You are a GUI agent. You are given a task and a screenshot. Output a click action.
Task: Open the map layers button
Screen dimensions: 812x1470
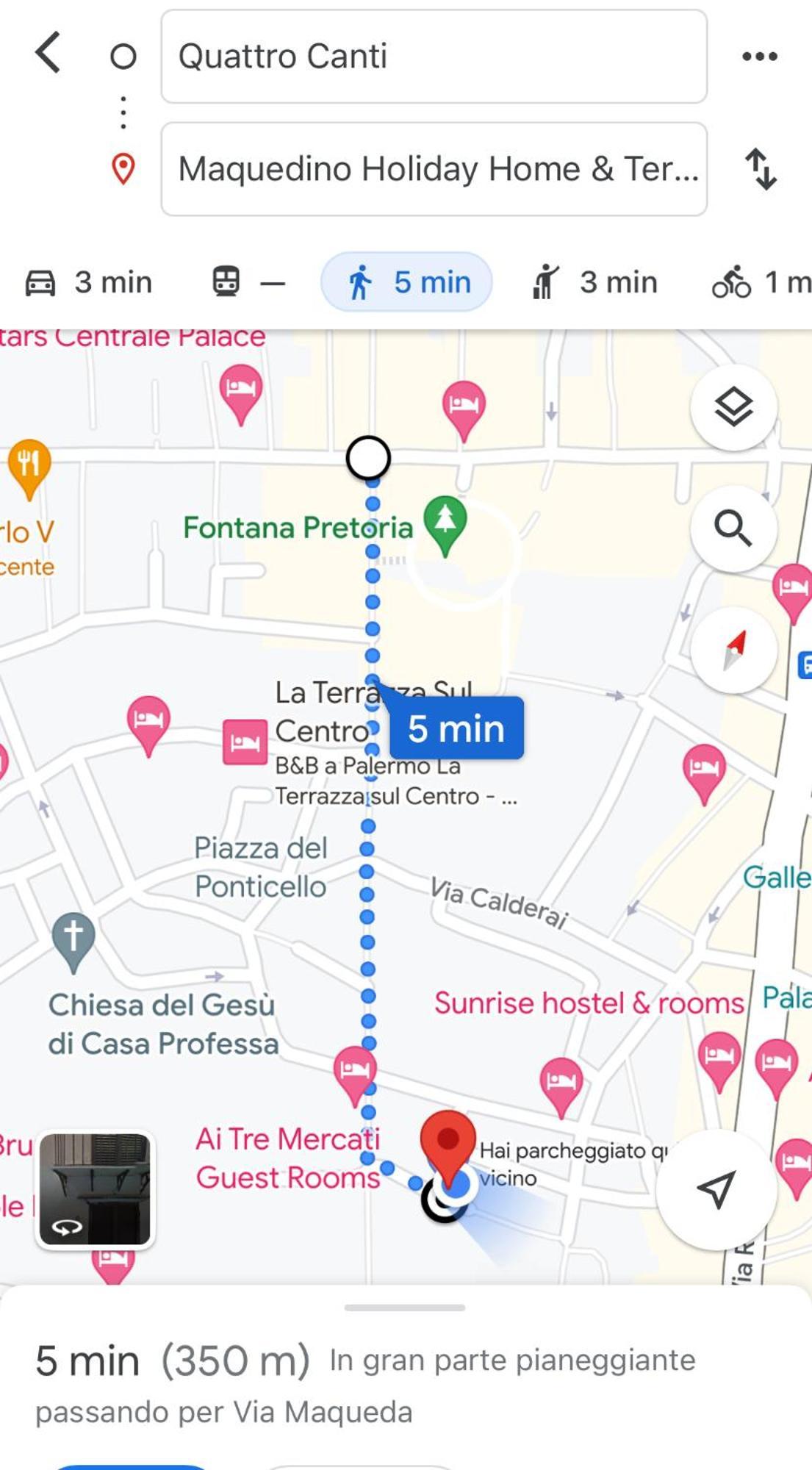[733, 407]
